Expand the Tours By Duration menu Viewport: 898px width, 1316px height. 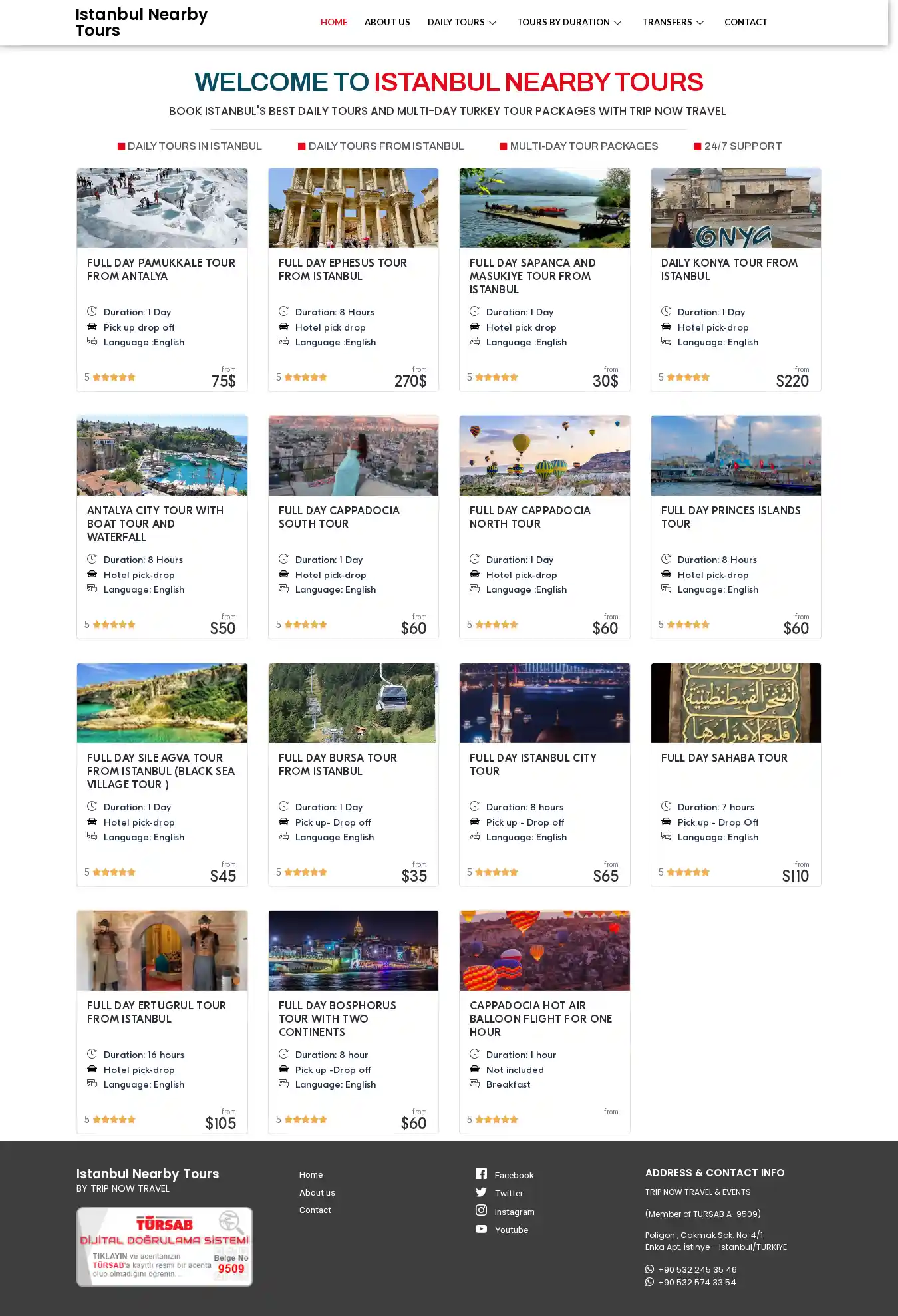pyautogui.click(x=569, y=22)
